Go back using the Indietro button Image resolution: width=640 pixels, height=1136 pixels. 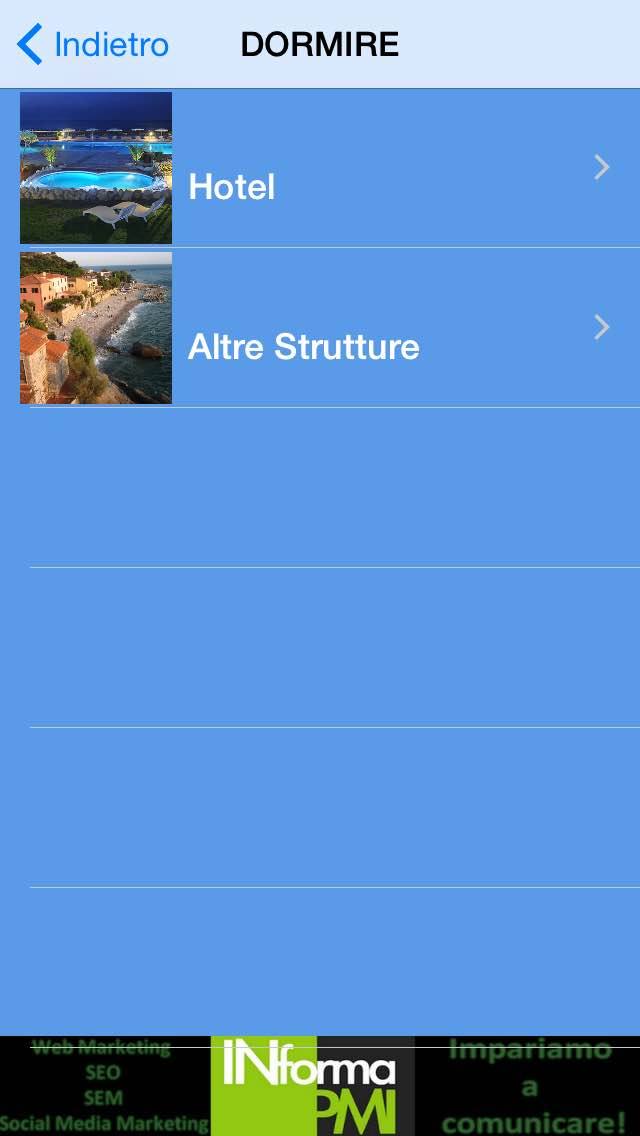coord(93,44)
